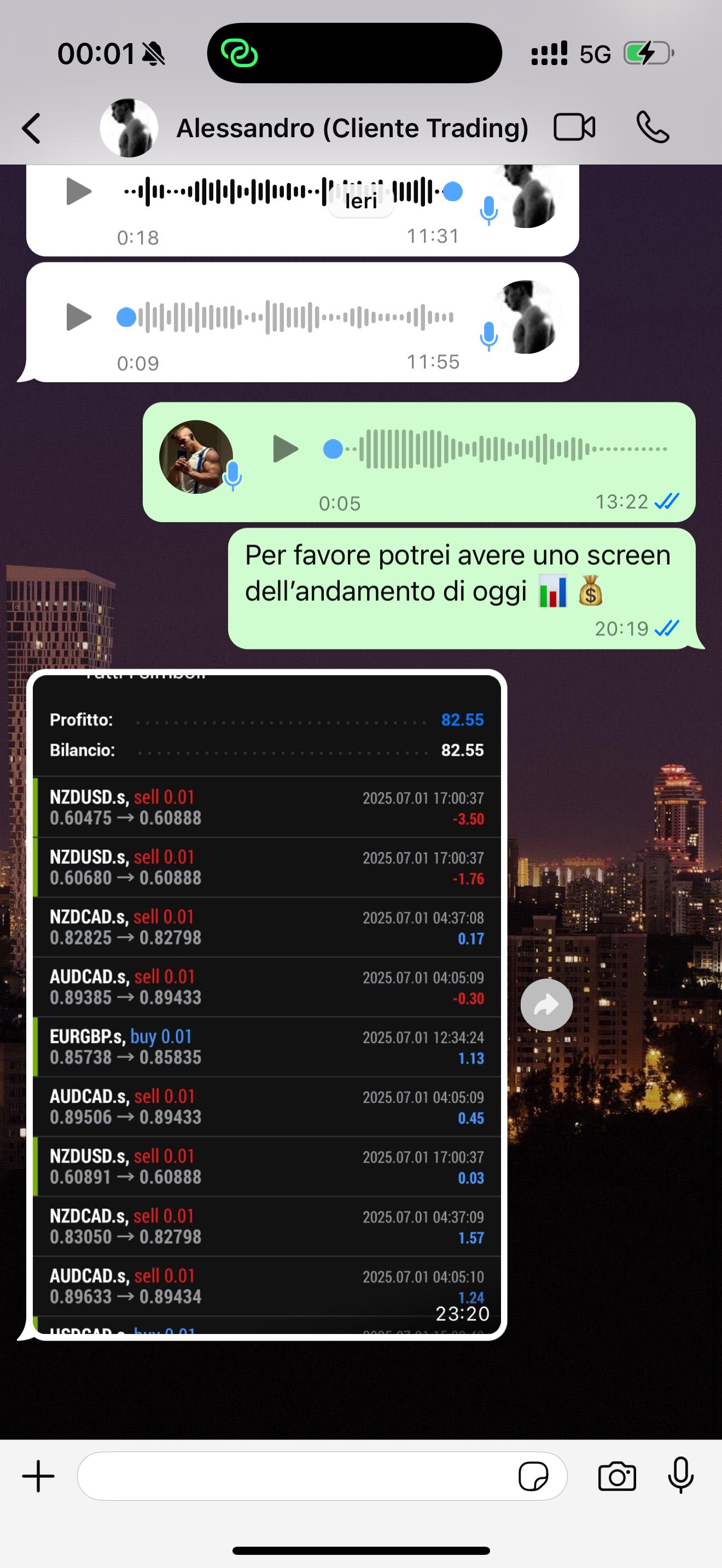Viewport: 722px width, 1568px height.
Task: Go back to the chat list
Action: click(32, 128)
